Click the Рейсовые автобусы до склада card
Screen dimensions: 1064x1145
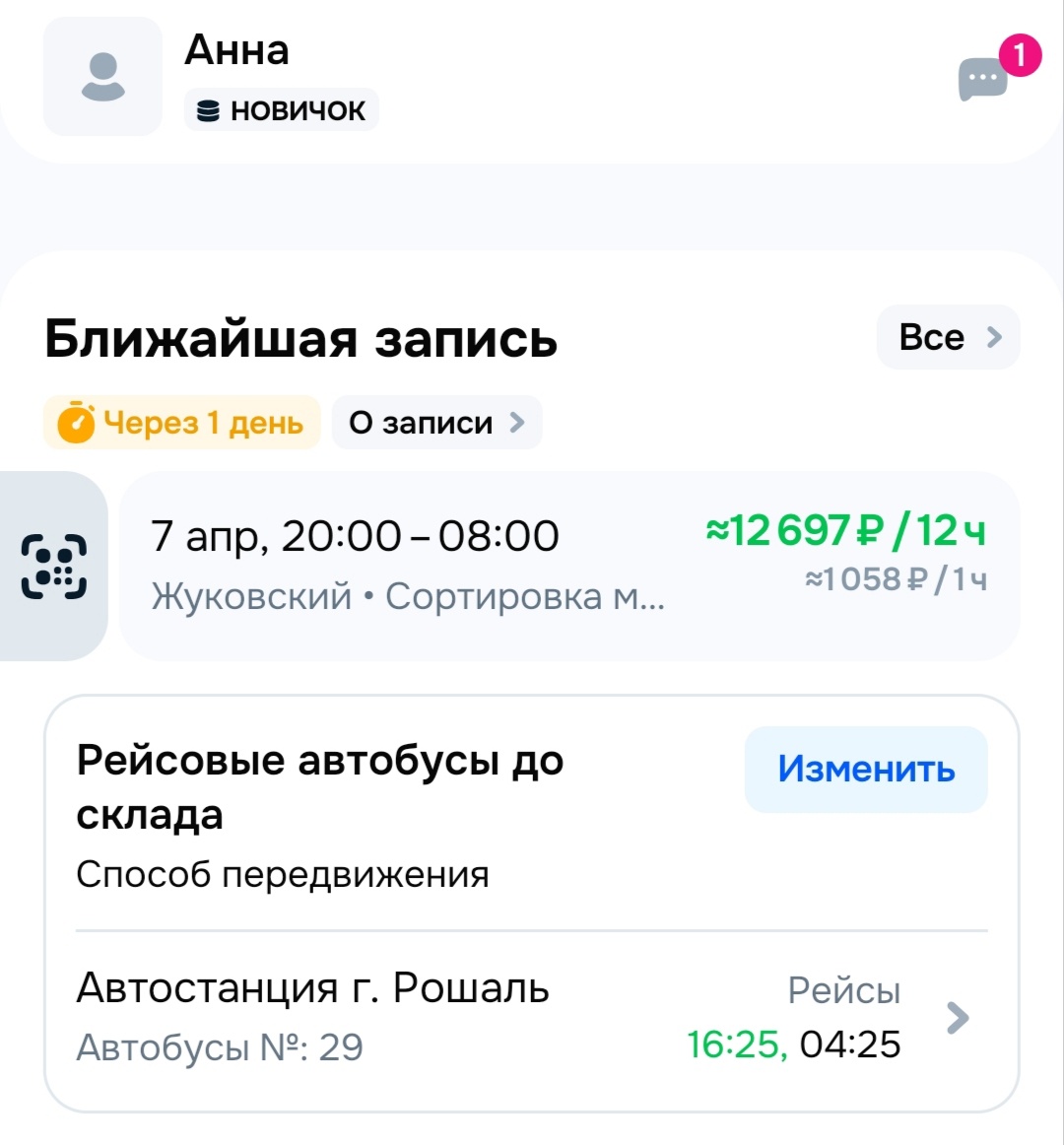click(320, 788)
